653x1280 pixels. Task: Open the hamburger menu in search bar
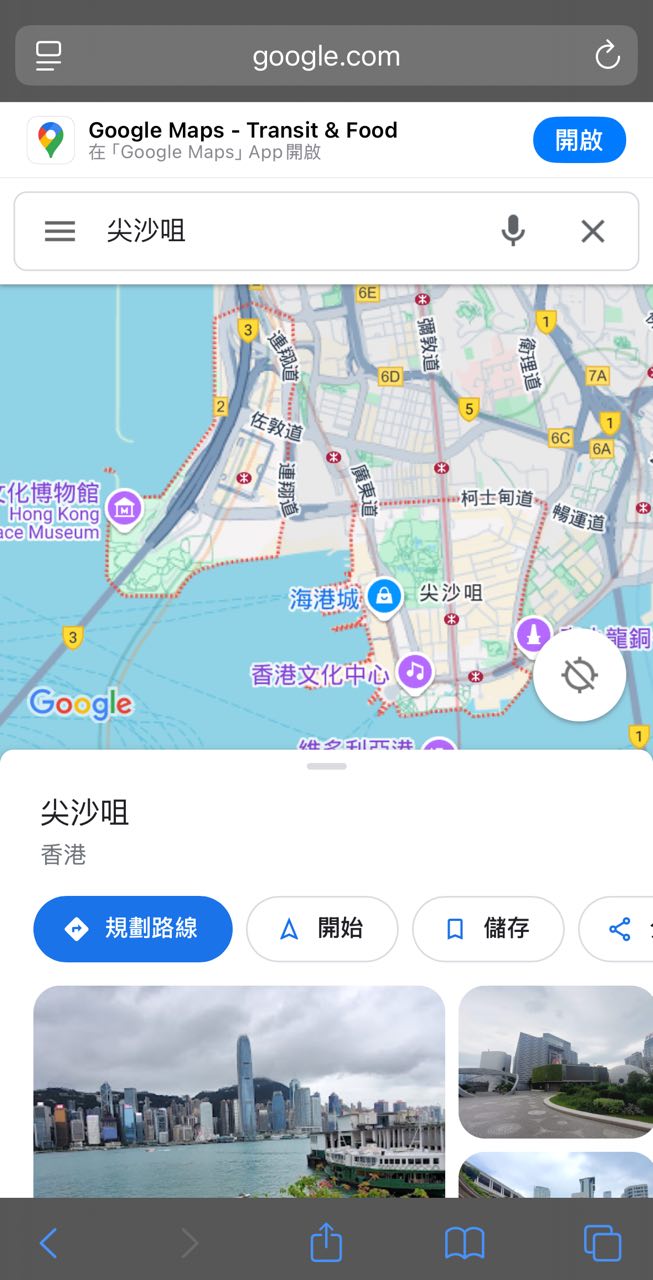[60, 231]
